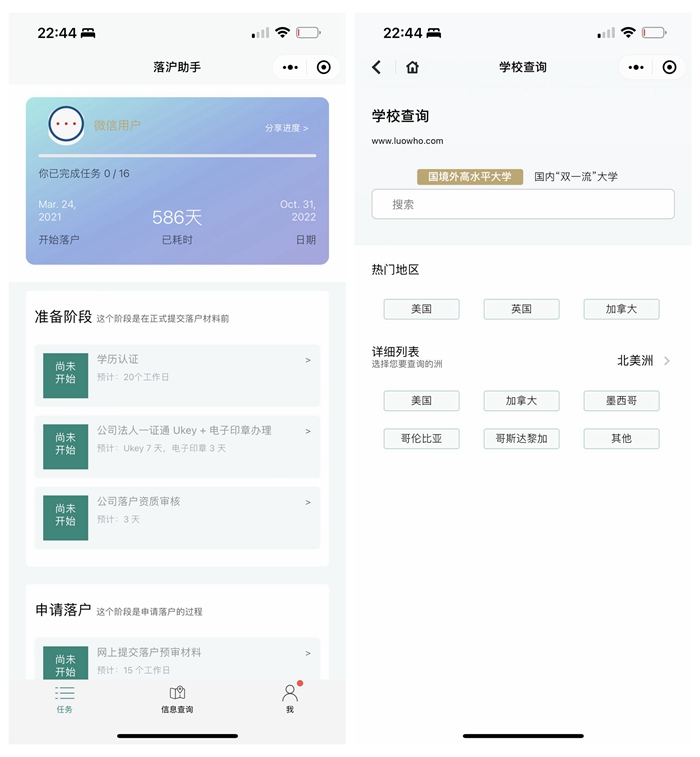Go back from the 学校查询 page
The width and height of the screenshot is (700, 757).
[377, 67]
